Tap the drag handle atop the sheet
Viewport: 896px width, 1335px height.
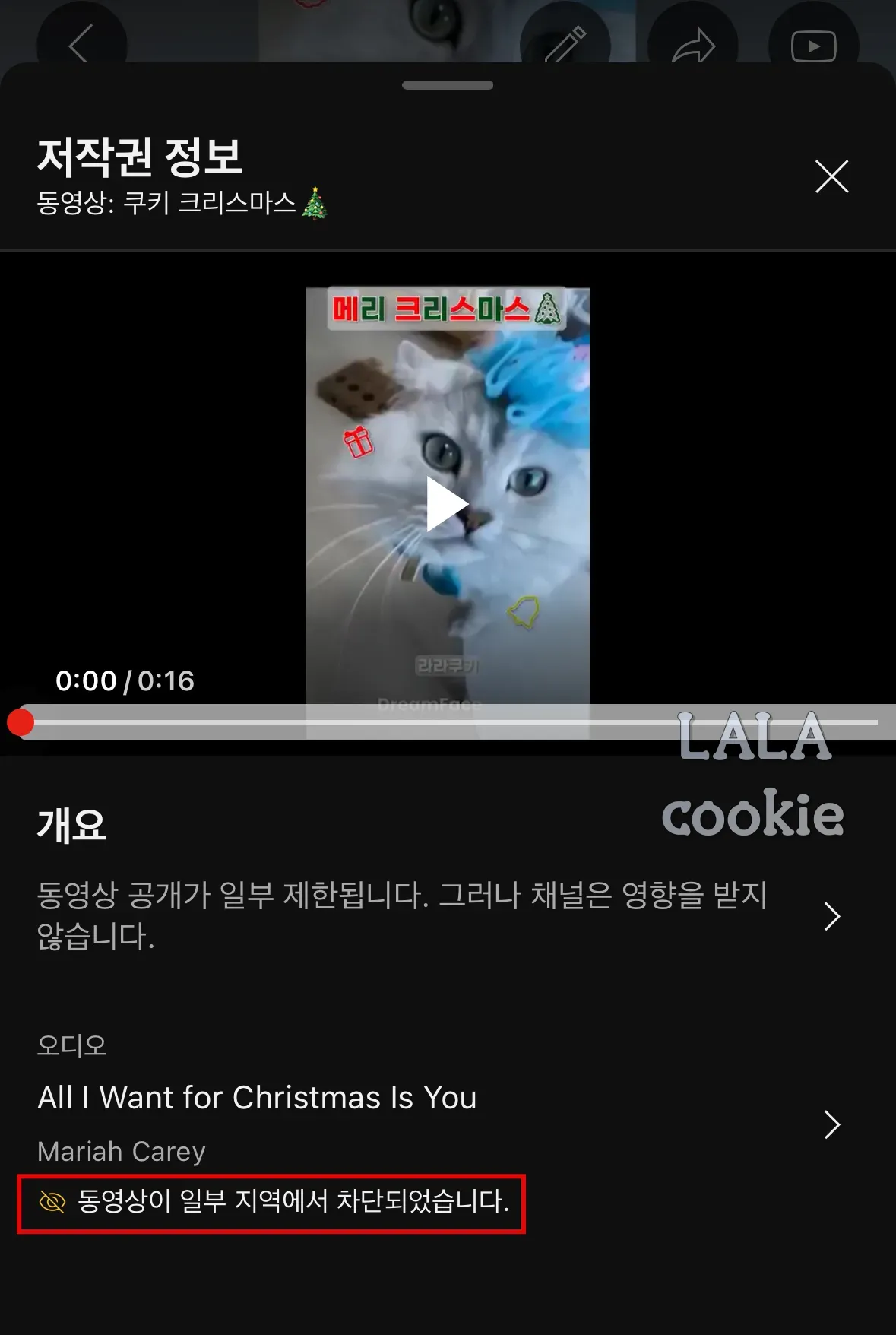tap(448, 86)
